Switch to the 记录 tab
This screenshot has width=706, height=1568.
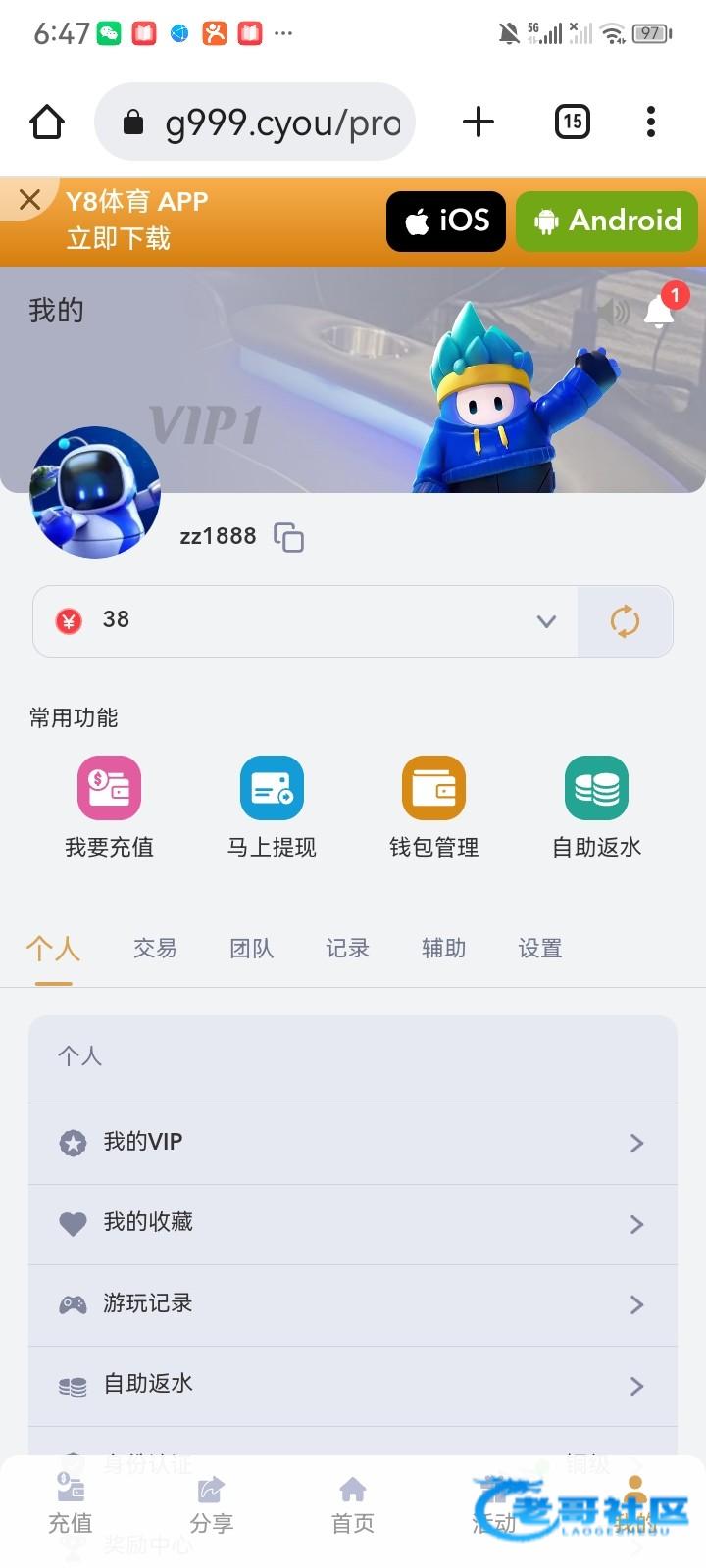tap(347, 949)
